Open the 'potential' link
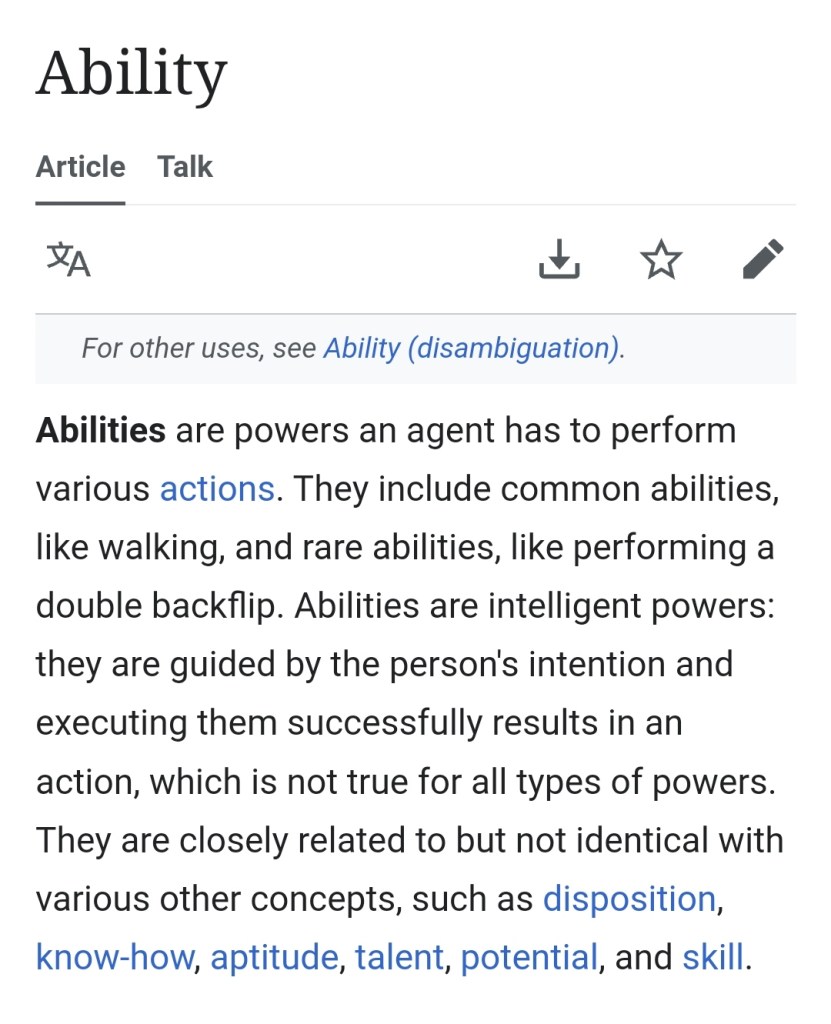Screen dimensions: 831x1024 [529, 957]
